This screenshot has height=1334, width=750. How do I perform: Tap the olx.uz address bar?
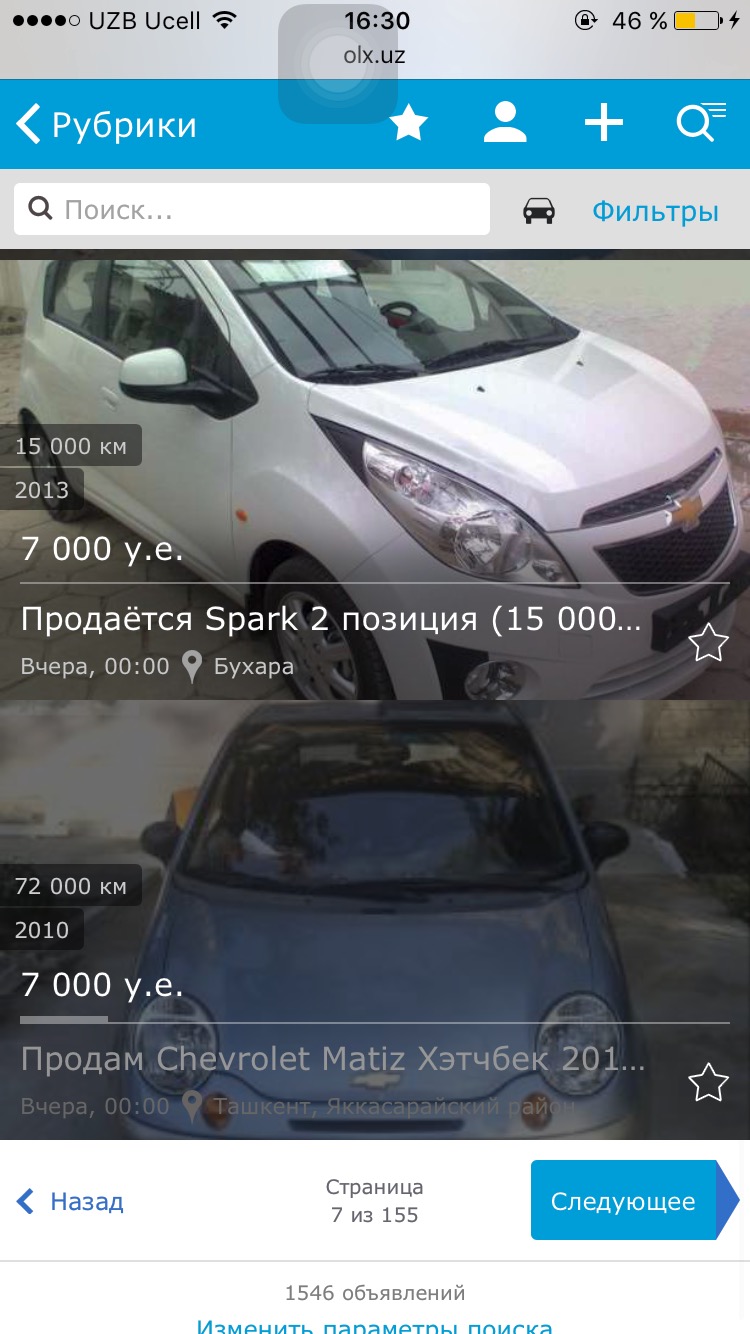[375, 55]
